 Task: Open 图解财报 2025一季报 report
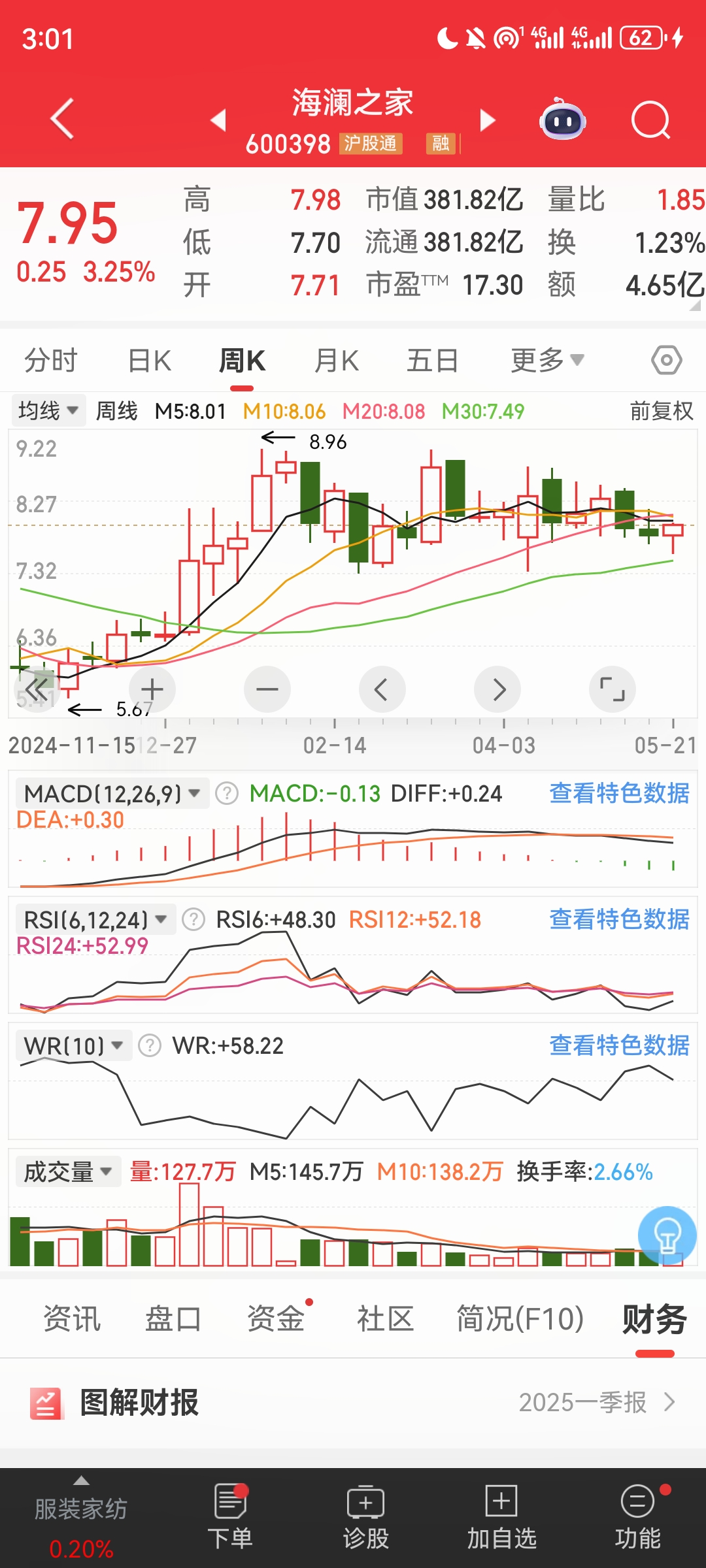tap(353, 1403)
